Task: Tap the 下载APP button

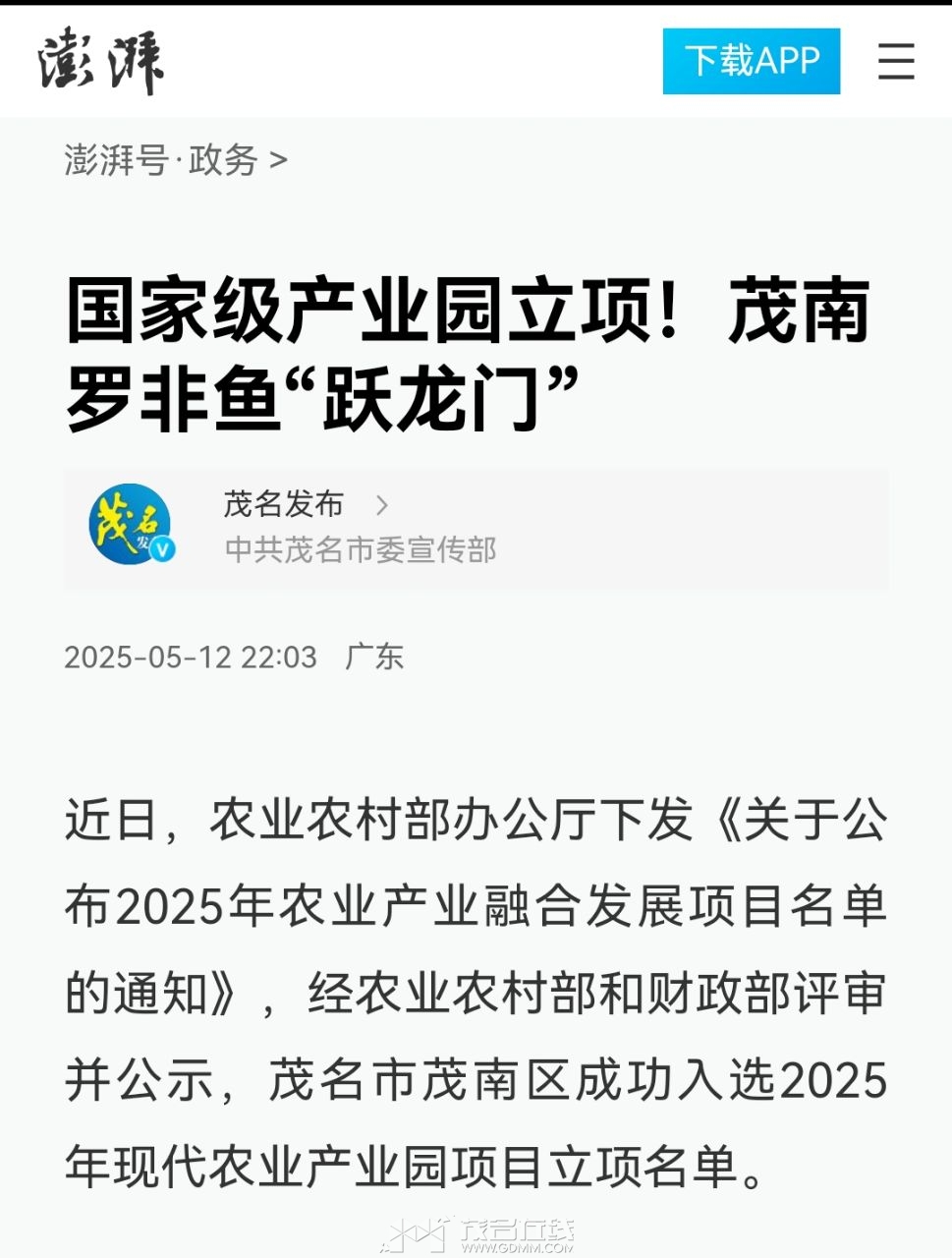Action: (x=751, y=61)
